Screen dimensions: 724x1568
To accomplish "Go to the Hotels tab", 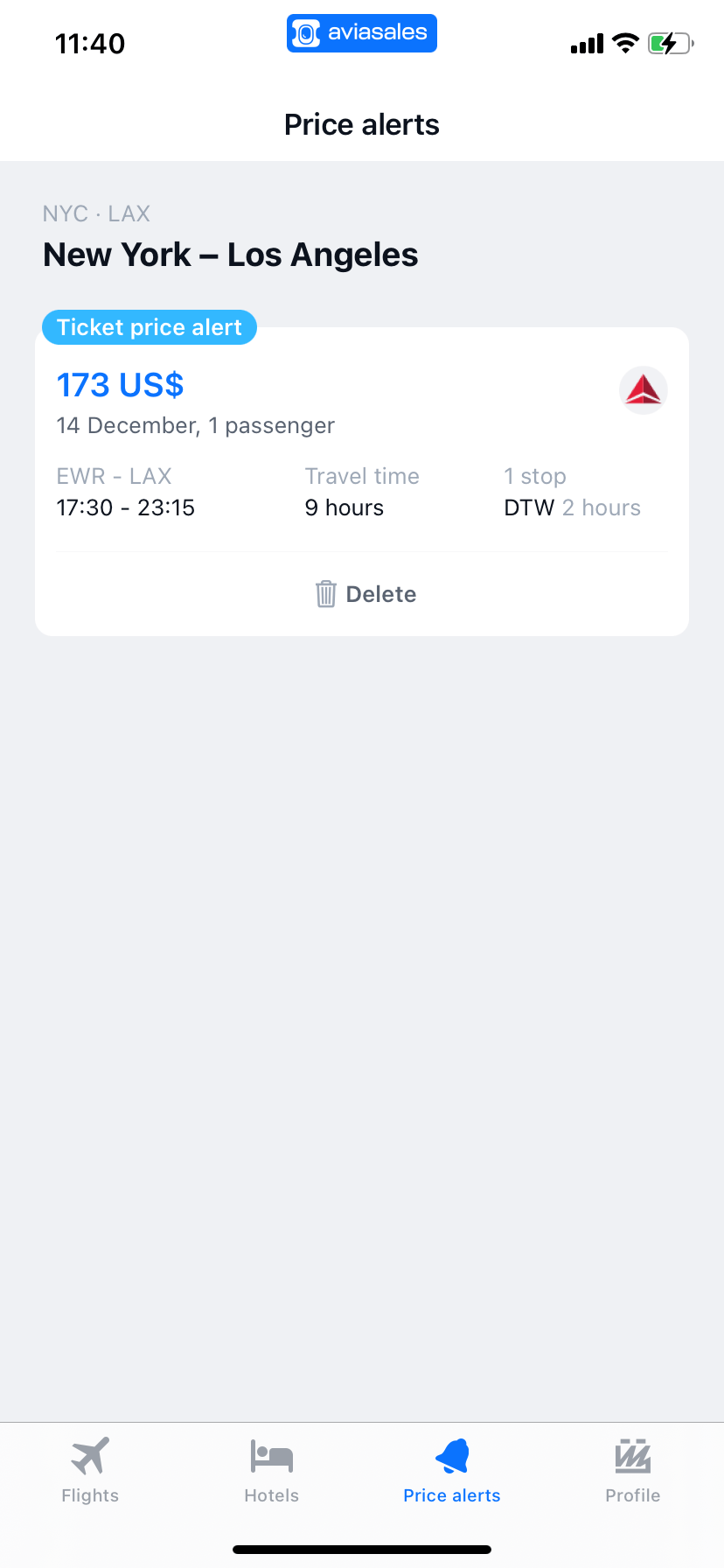I will point(271,1470).
